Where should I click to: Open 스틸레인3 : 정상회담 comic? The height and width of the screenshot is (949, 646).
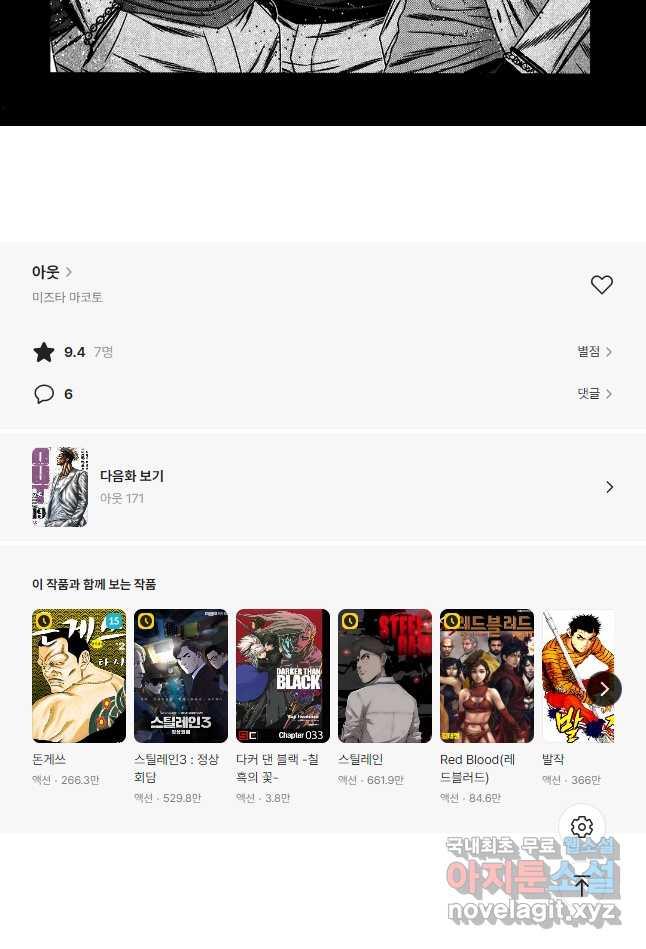pyautogui.click(x=181, y=676)
